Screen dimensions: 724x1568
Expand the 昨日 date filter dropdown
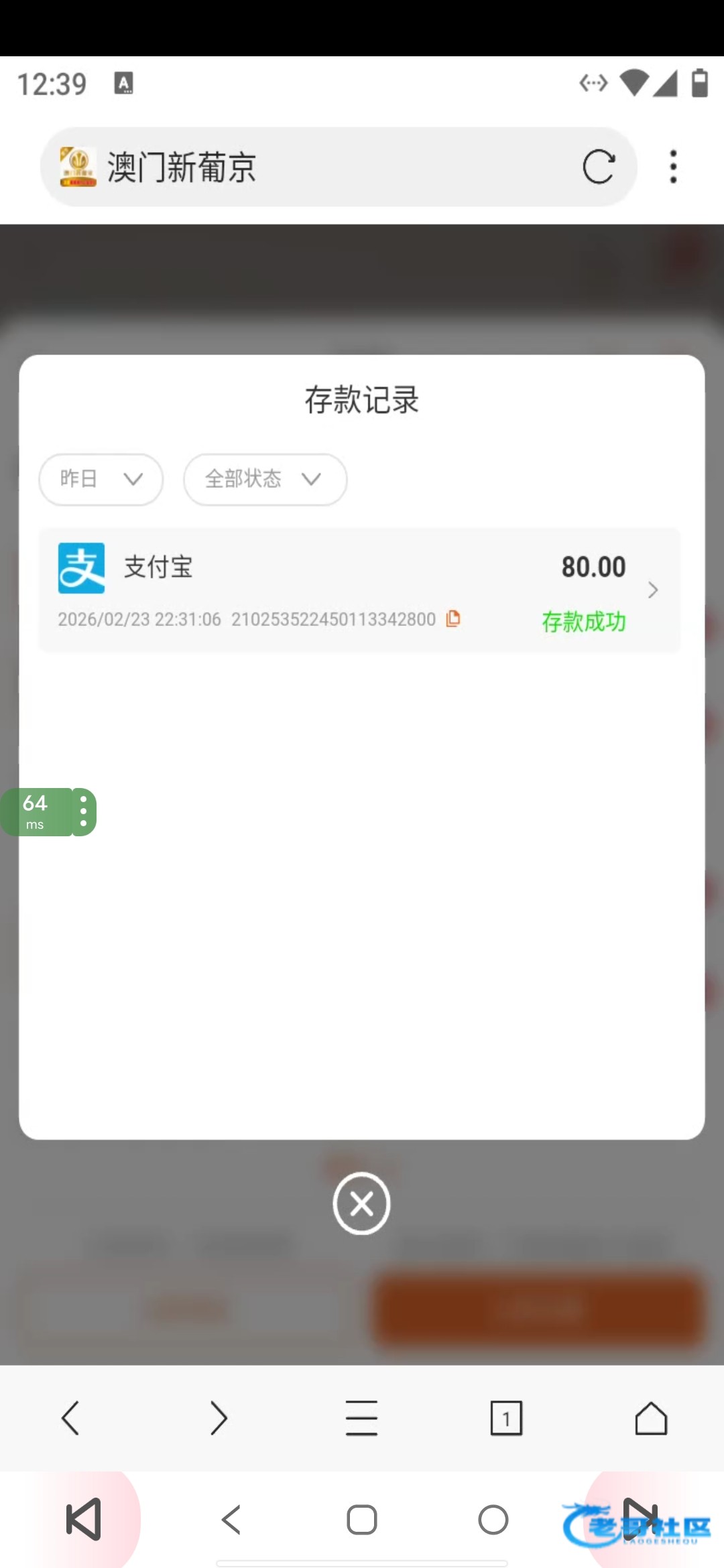click(101, 479)
